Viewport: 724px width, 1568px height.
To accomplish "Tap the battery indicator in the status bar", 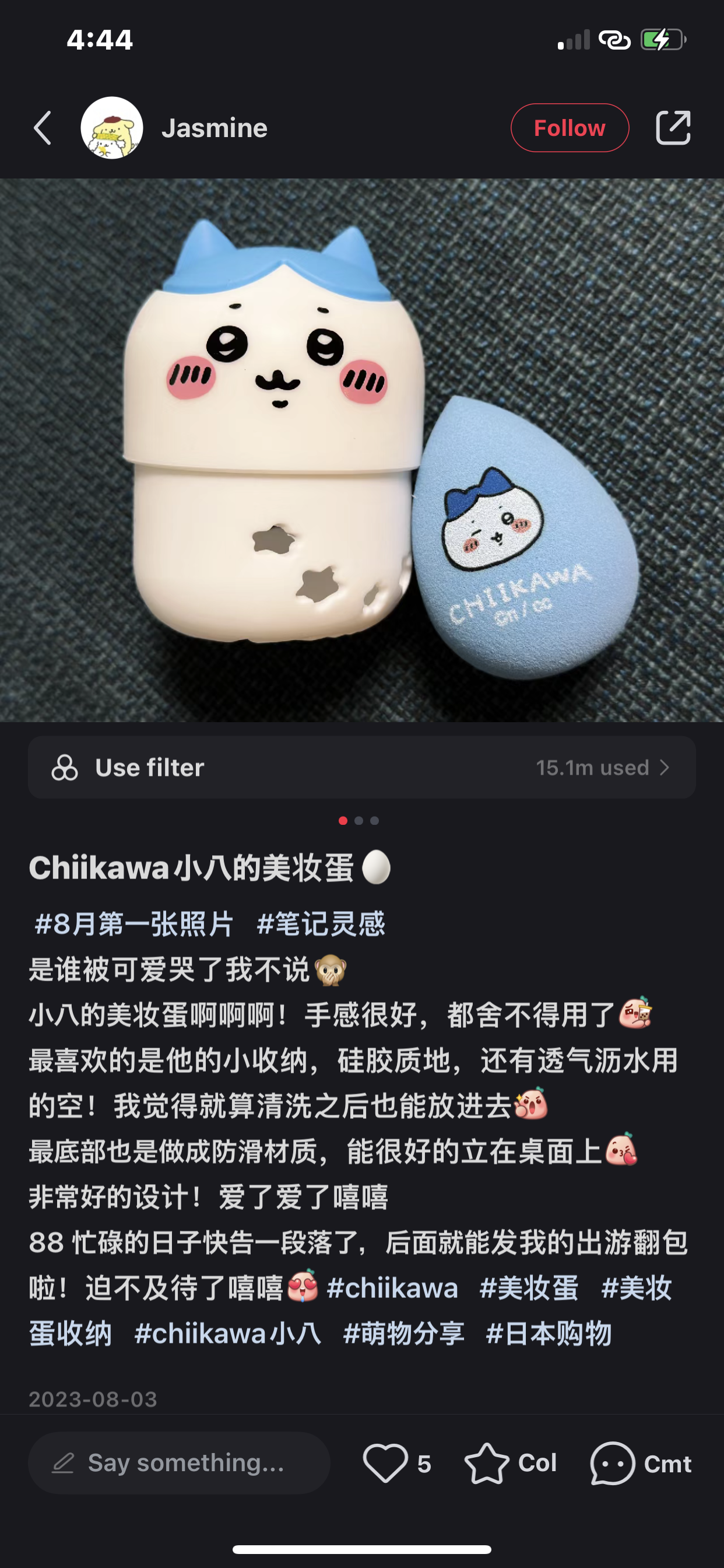I will (663, 38).
